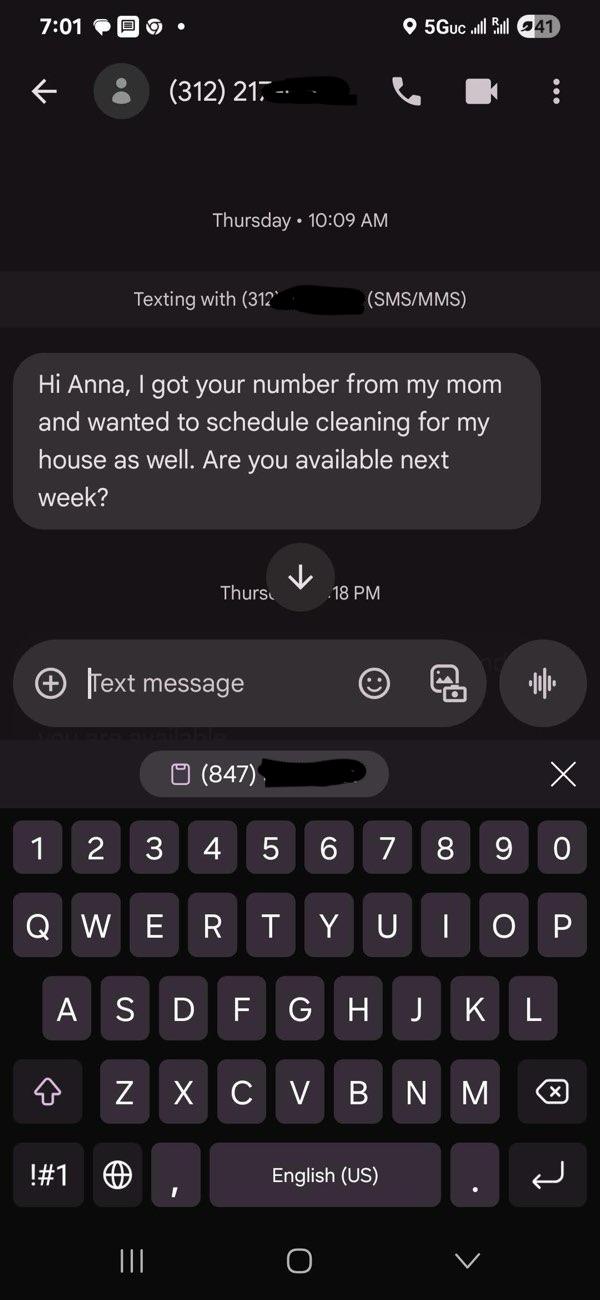Paste the (847) clipboard suggestion
The width and height of the screenshot is (600, 1300).
[x=264, y=774]
